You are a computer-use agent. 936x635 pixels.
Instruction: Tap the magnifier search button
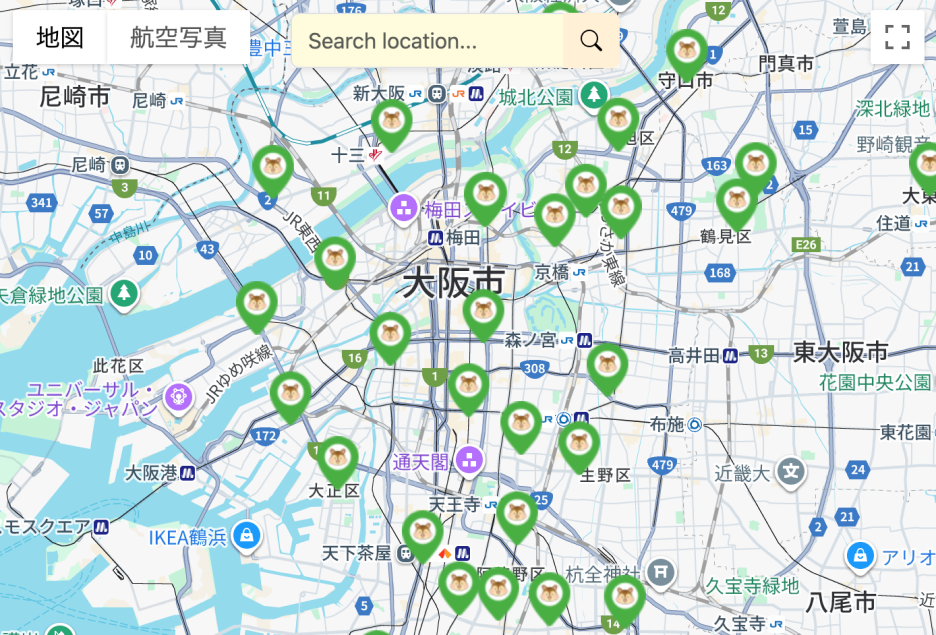(591, 41)
